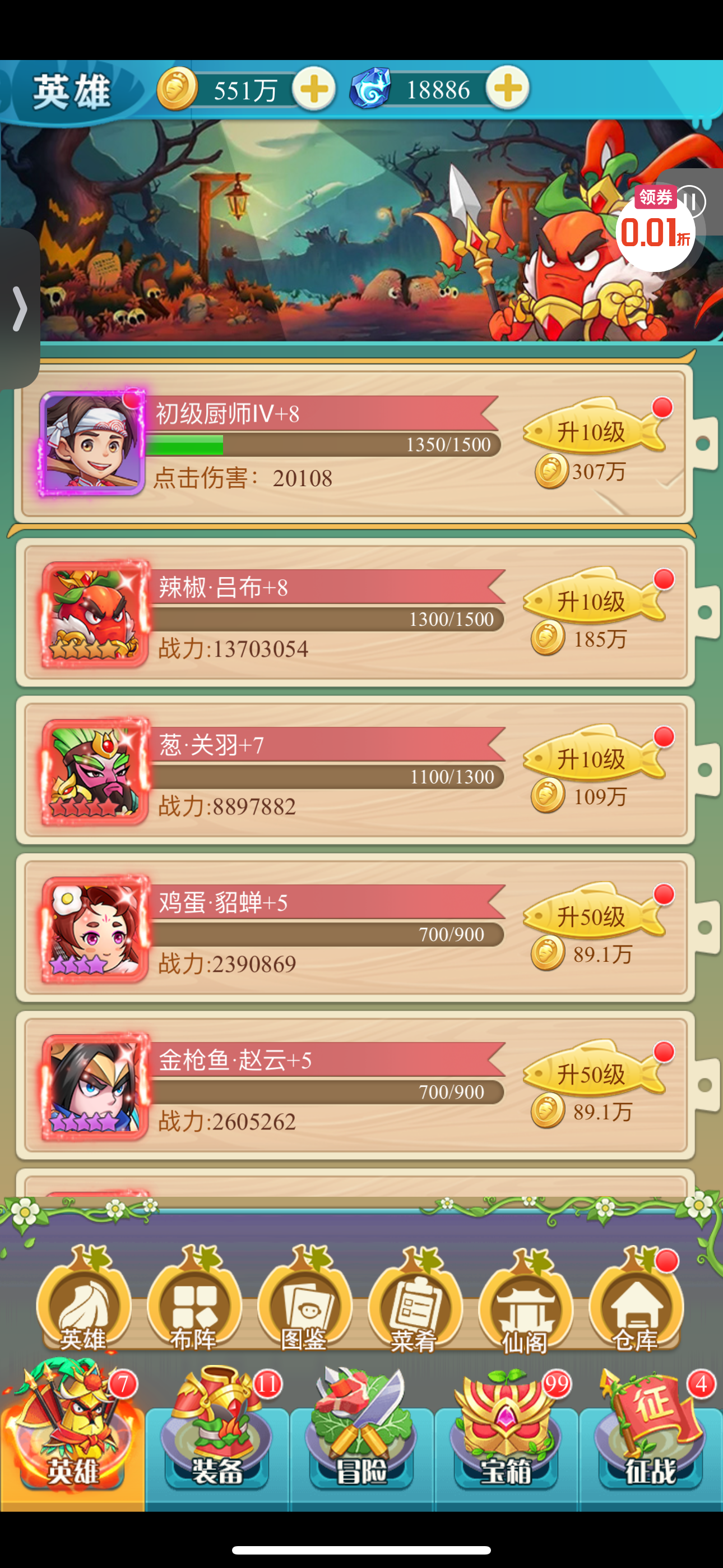Expand the side panel arrow
The image size is (723, 1568).
coord(20,308)
